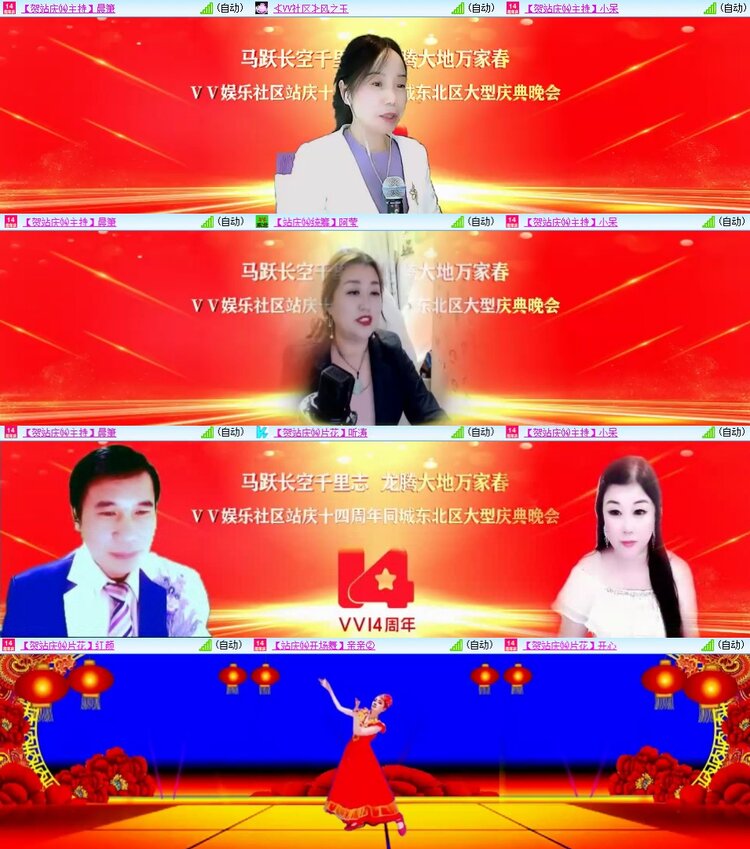Select the 【站庆⑭绽靓】阿莹 title bar

[x=320, y=221]
